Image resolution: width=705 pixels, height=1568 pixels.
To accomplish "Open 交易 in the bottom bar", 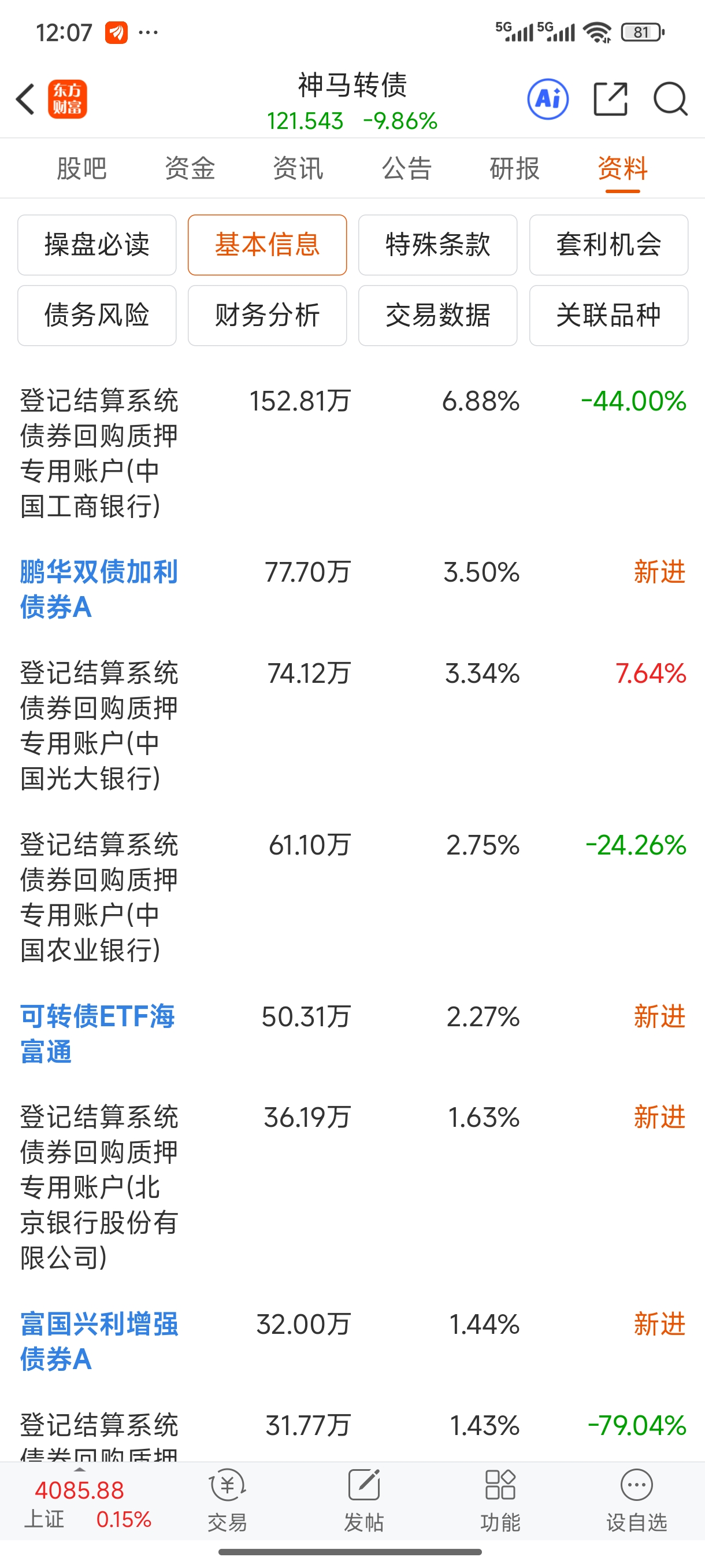I will click(x=228, y=1501).
